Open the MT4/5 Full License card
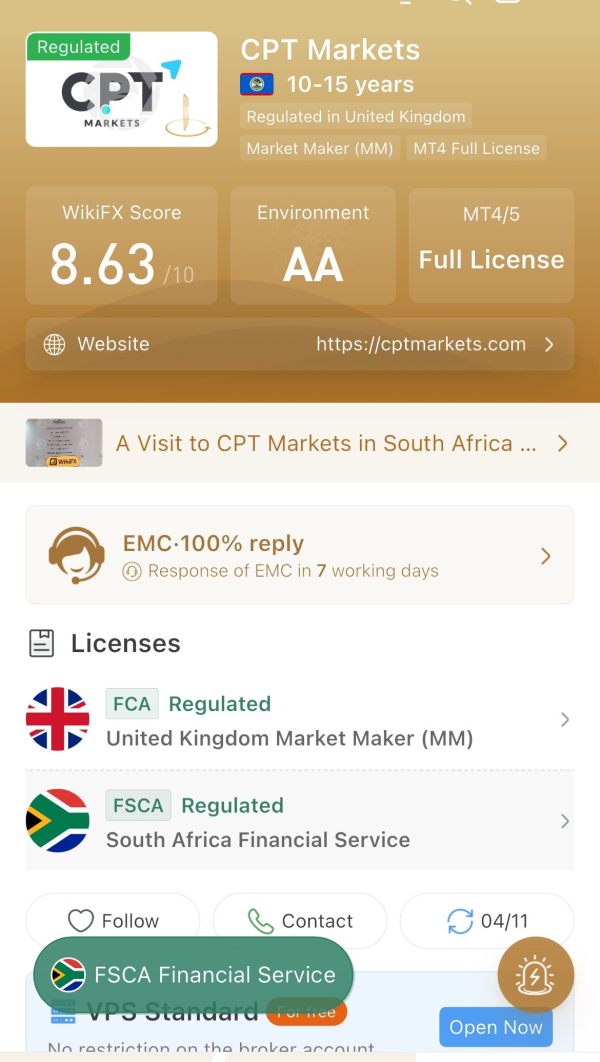 [x=492, y=245]
